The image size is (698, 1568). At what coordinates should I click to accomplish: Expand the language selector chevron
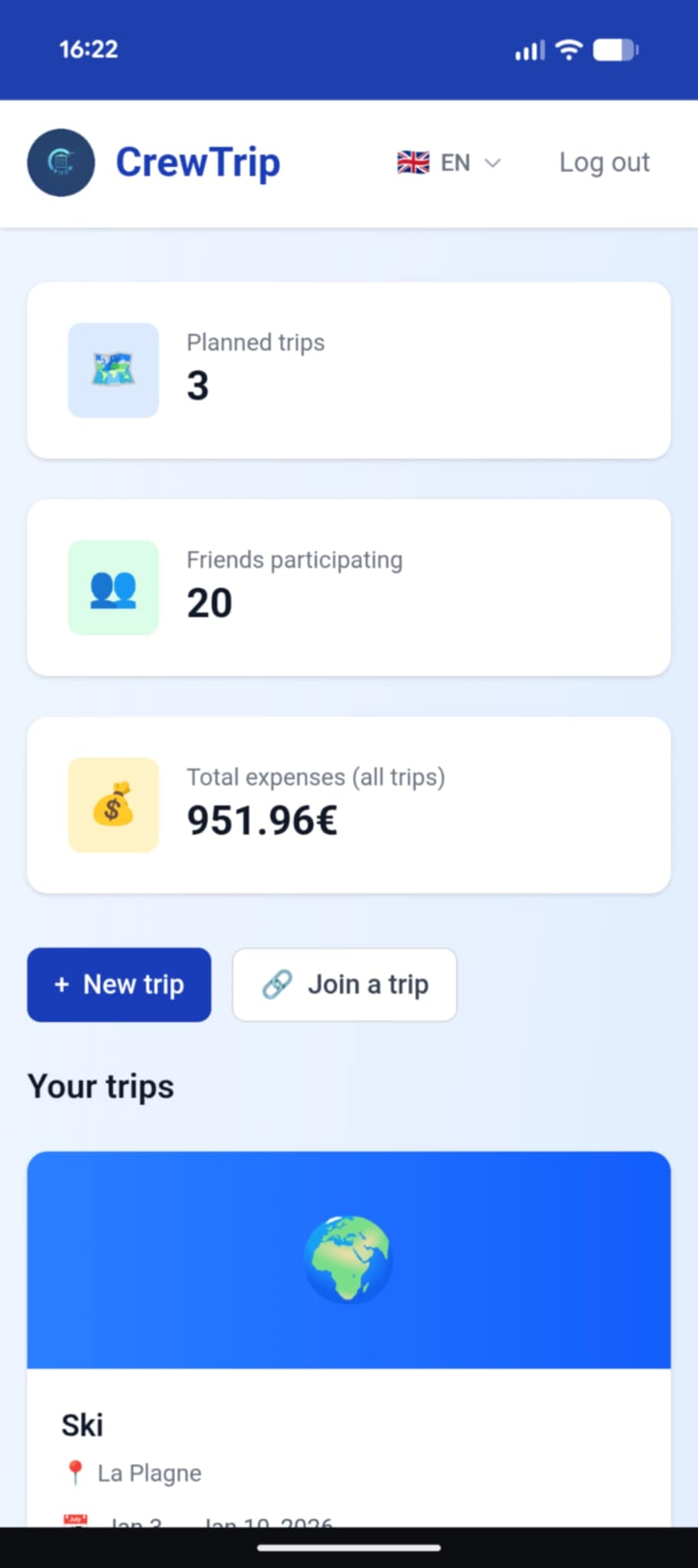tap(493, 163)
